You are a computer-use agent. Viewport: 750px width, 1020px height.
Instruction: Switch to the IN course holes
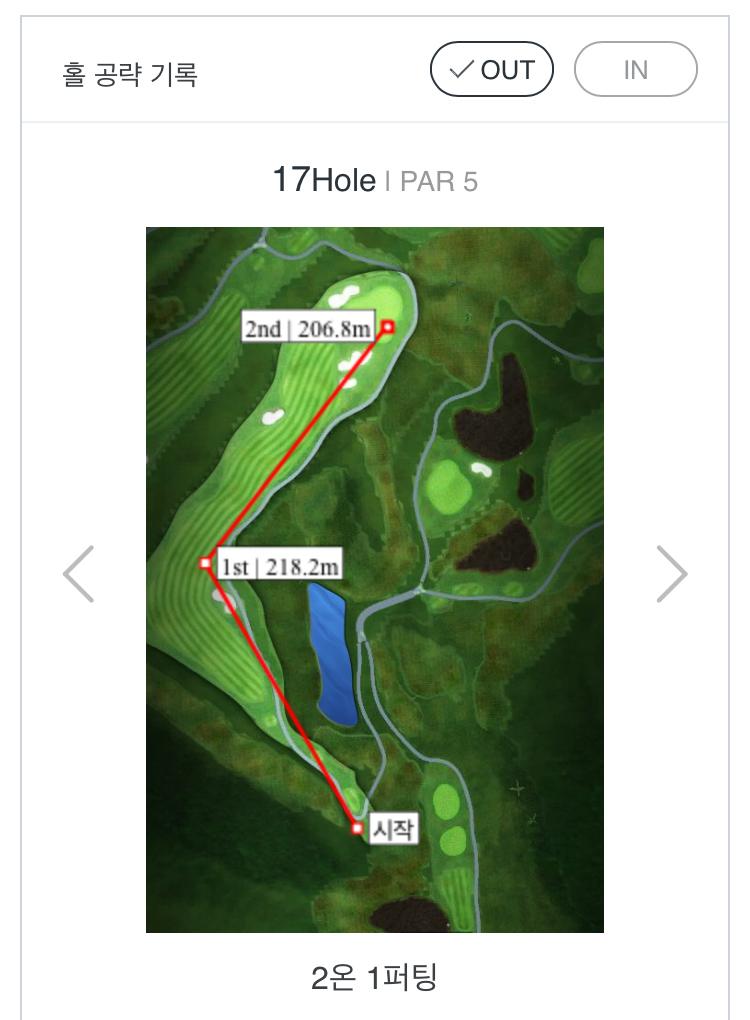pyautogui.click(x=635, y=70)
